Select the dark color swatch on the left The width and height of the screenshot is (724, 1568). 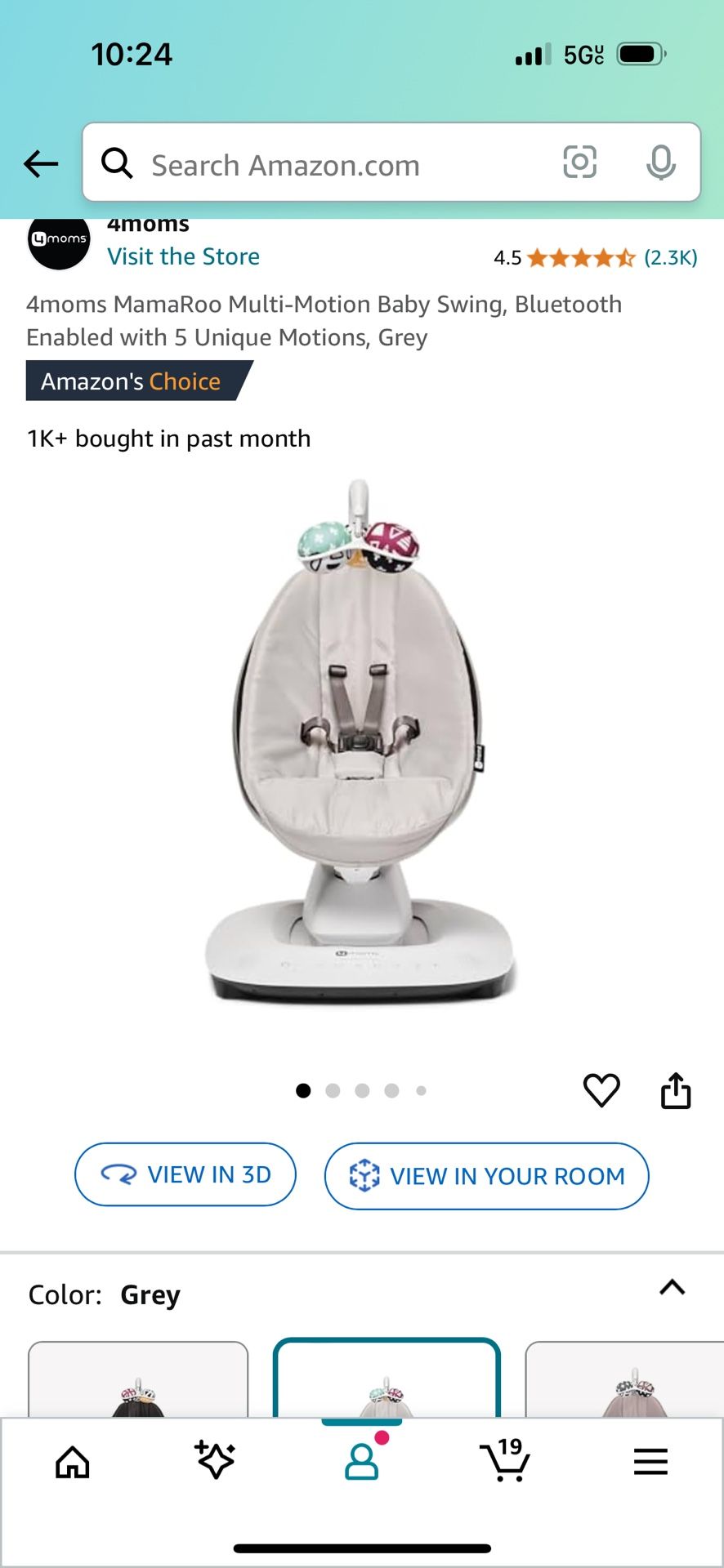[138, 1380]
